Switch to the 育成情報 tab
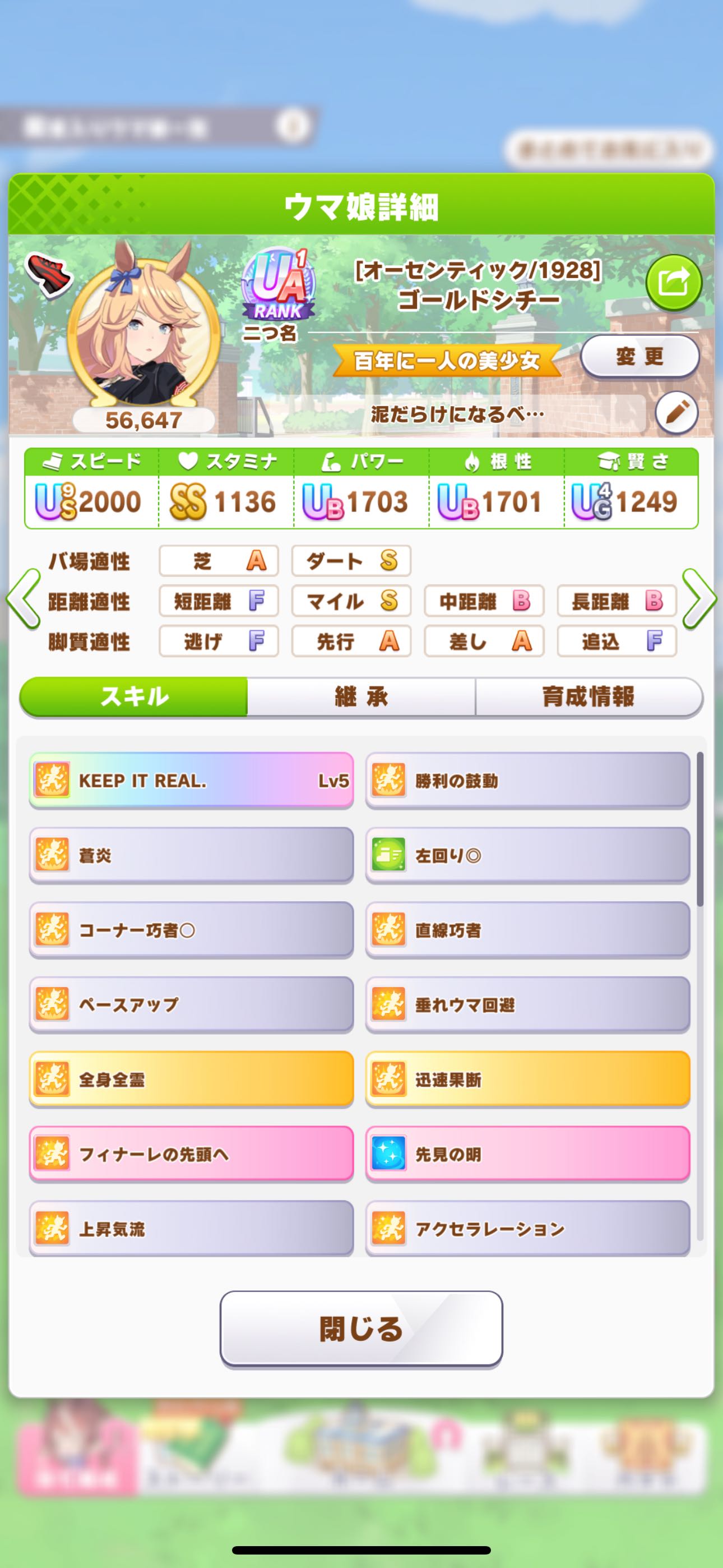 (x=588, y=697)
